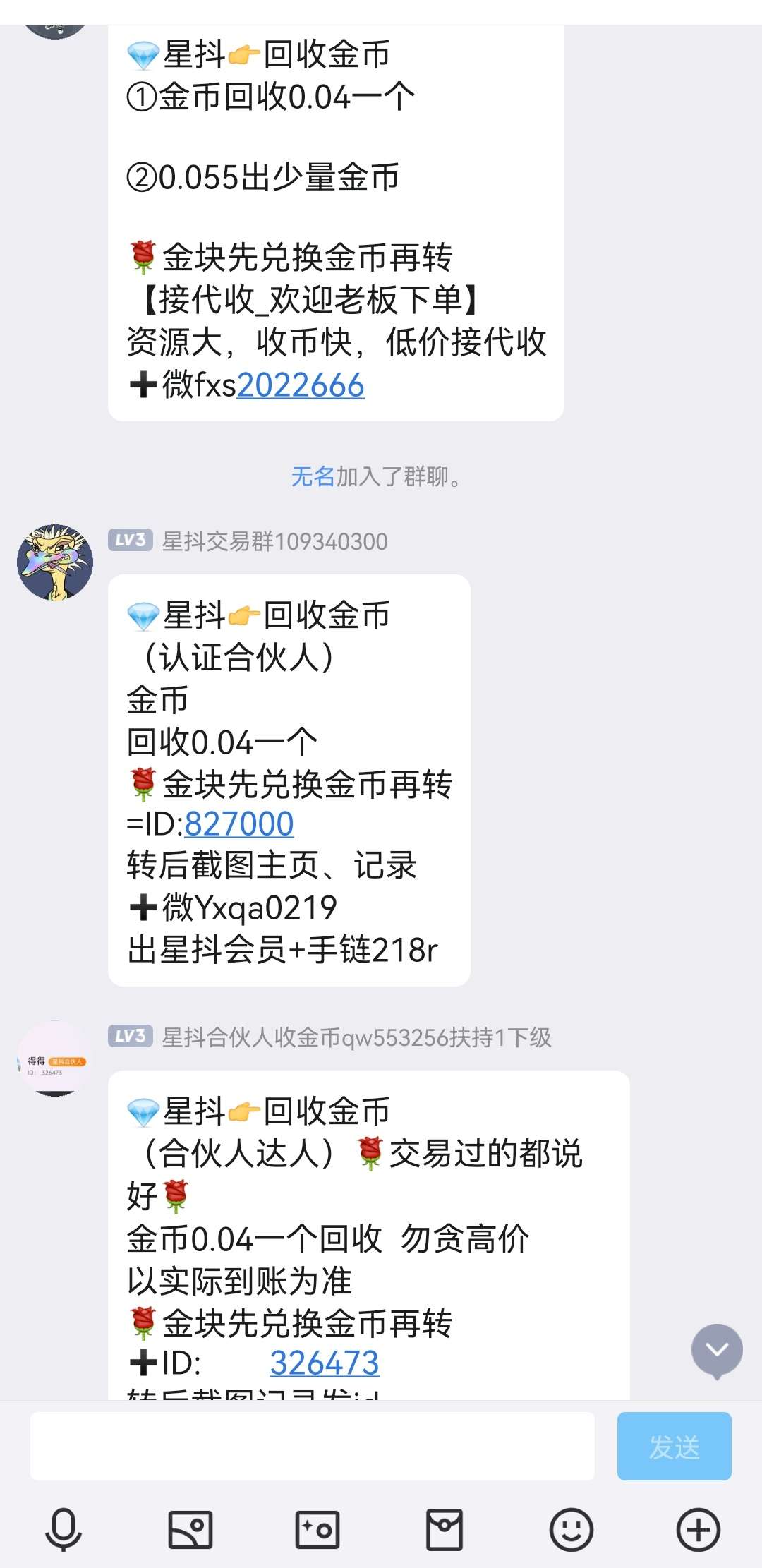Tap the message input field
The height and width of the screenshot is (1568, 762).
312,1446
